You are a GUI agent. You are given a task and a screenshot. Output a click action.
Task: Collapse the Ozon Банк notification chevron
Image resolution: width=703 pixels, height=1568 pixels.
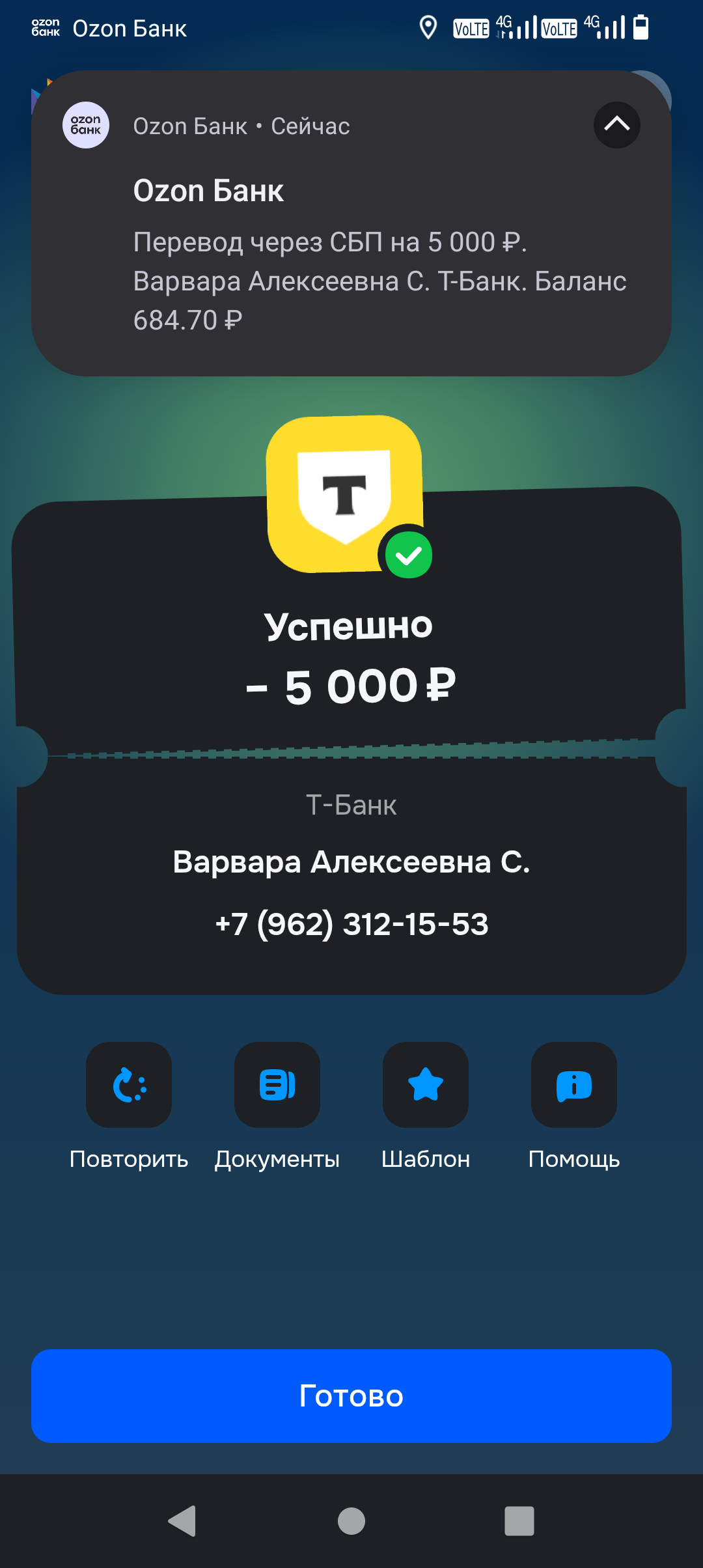(x=616, y=125)
